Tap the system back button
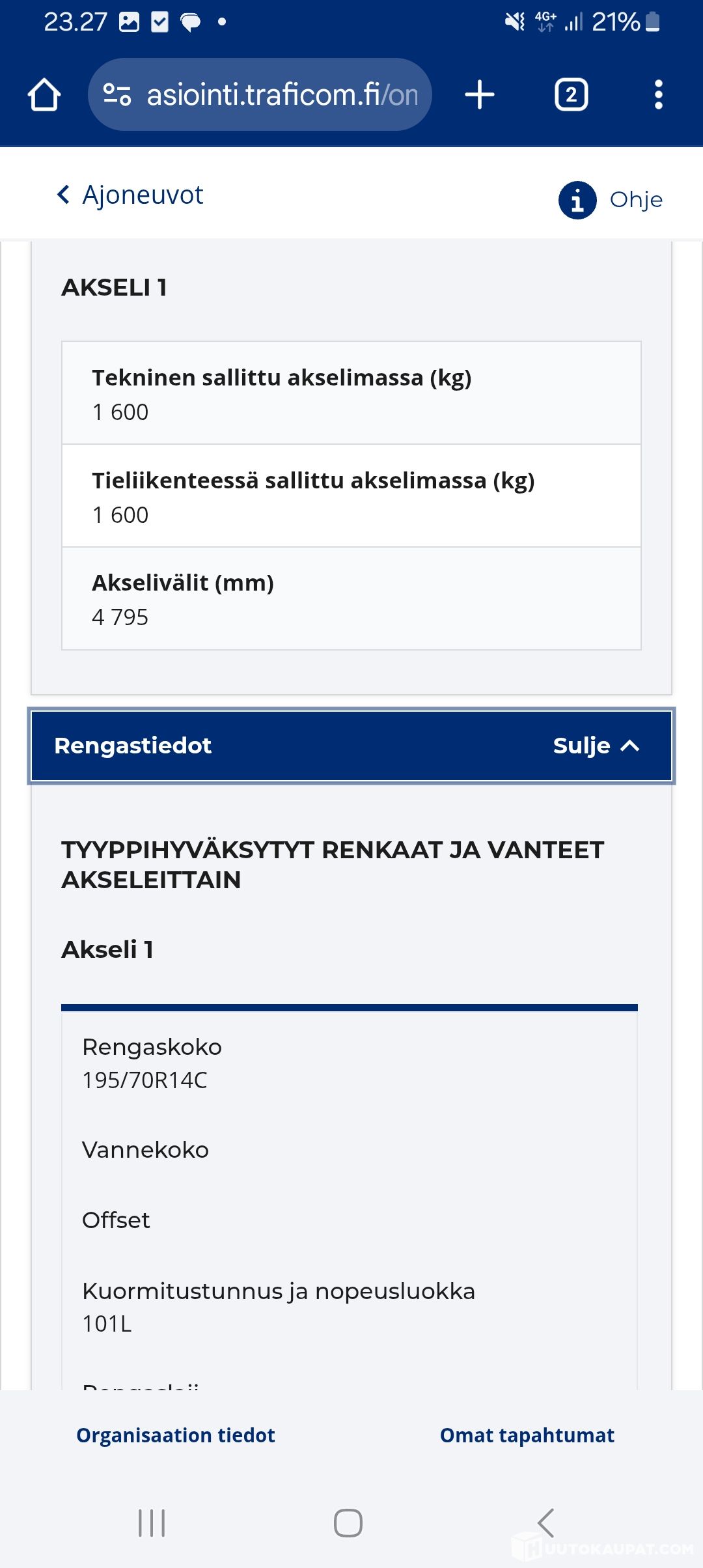The width and height of the screenshot is (703, 1568). (545, 1523)
